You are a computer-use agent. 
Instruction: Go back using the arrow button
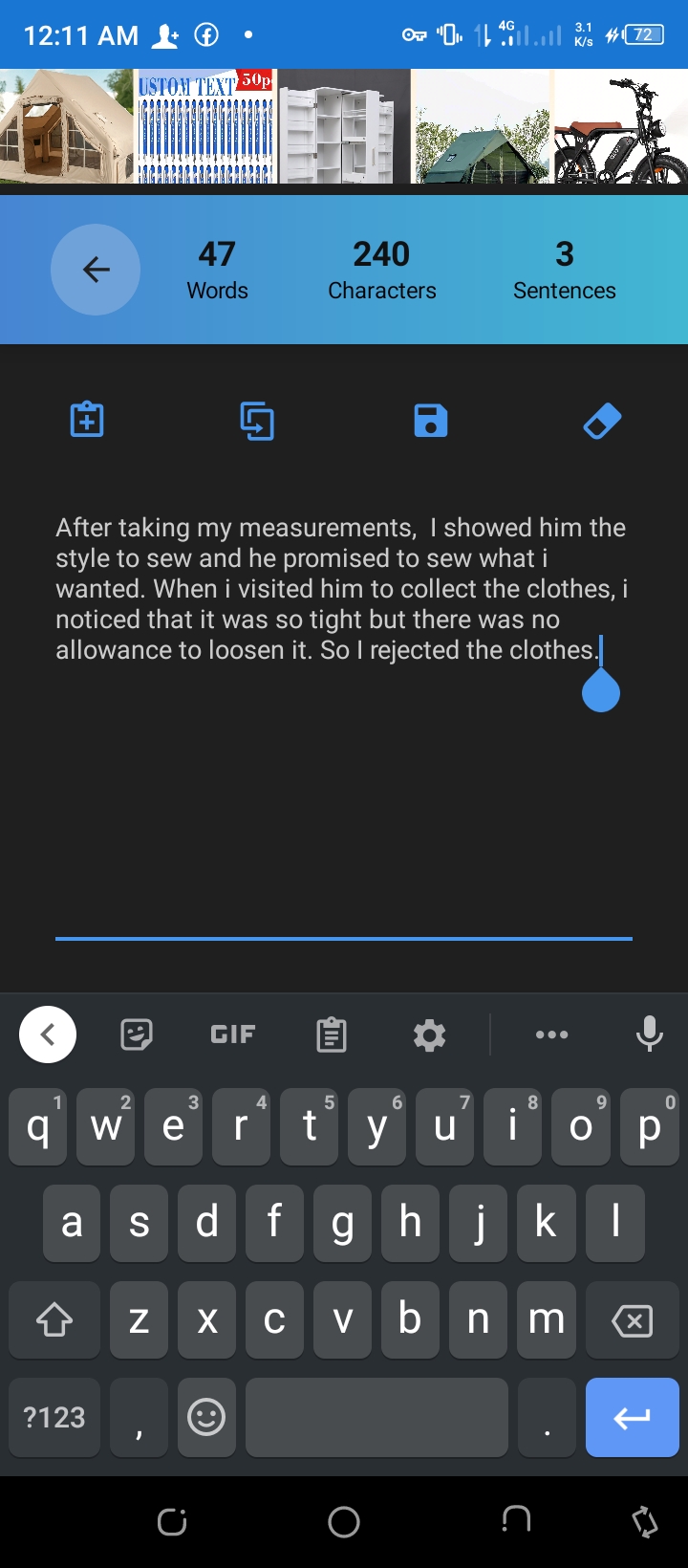pyautogui.click(x=96, y=270)
